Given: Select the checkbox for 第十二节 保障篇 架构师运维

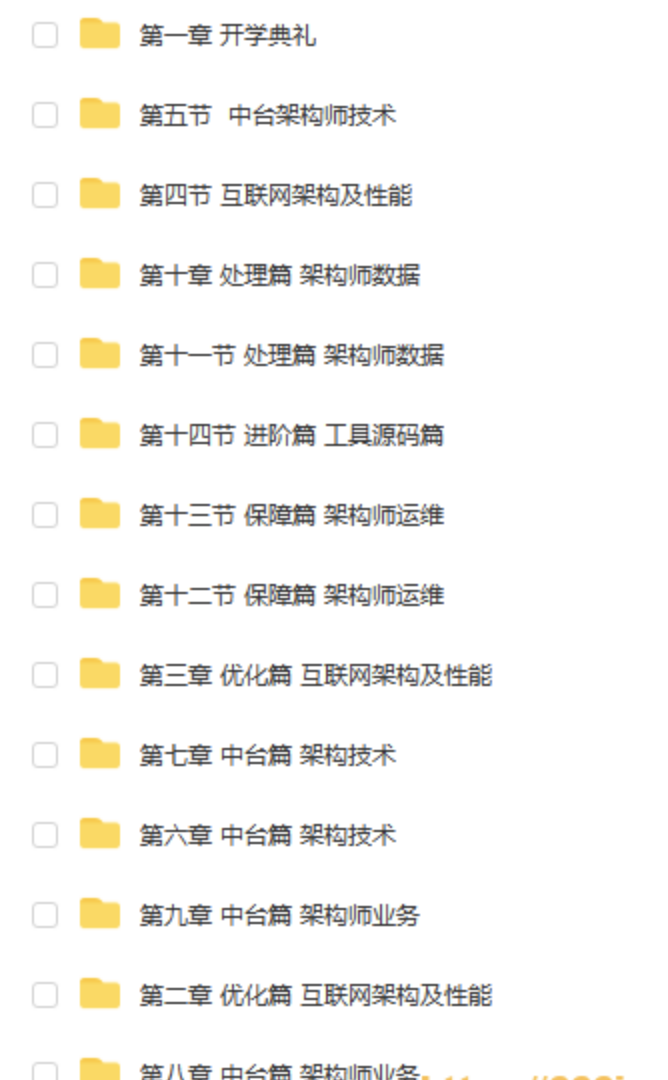Looking at the screenshot, I should click(x=45, y=594).
